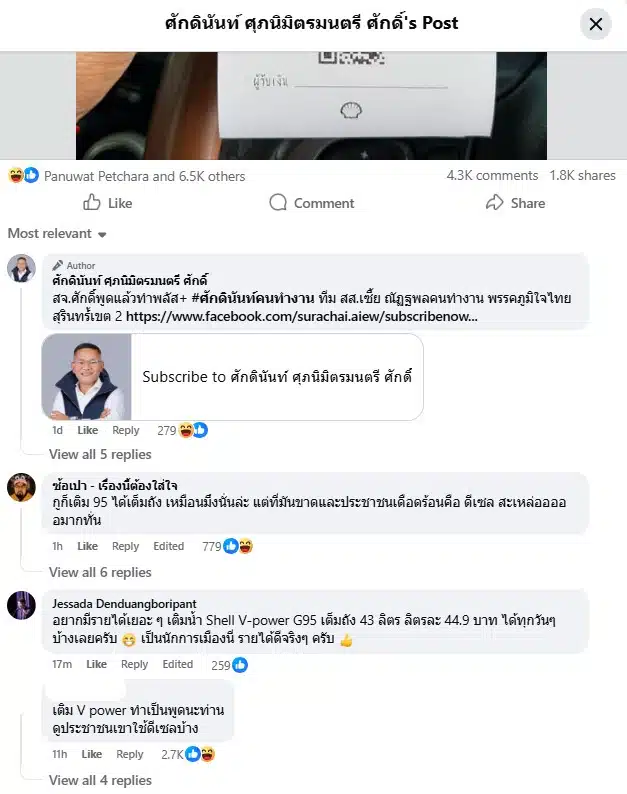Show edit history of Jessada's comment
627x794 pixels.
coord(178,664)
